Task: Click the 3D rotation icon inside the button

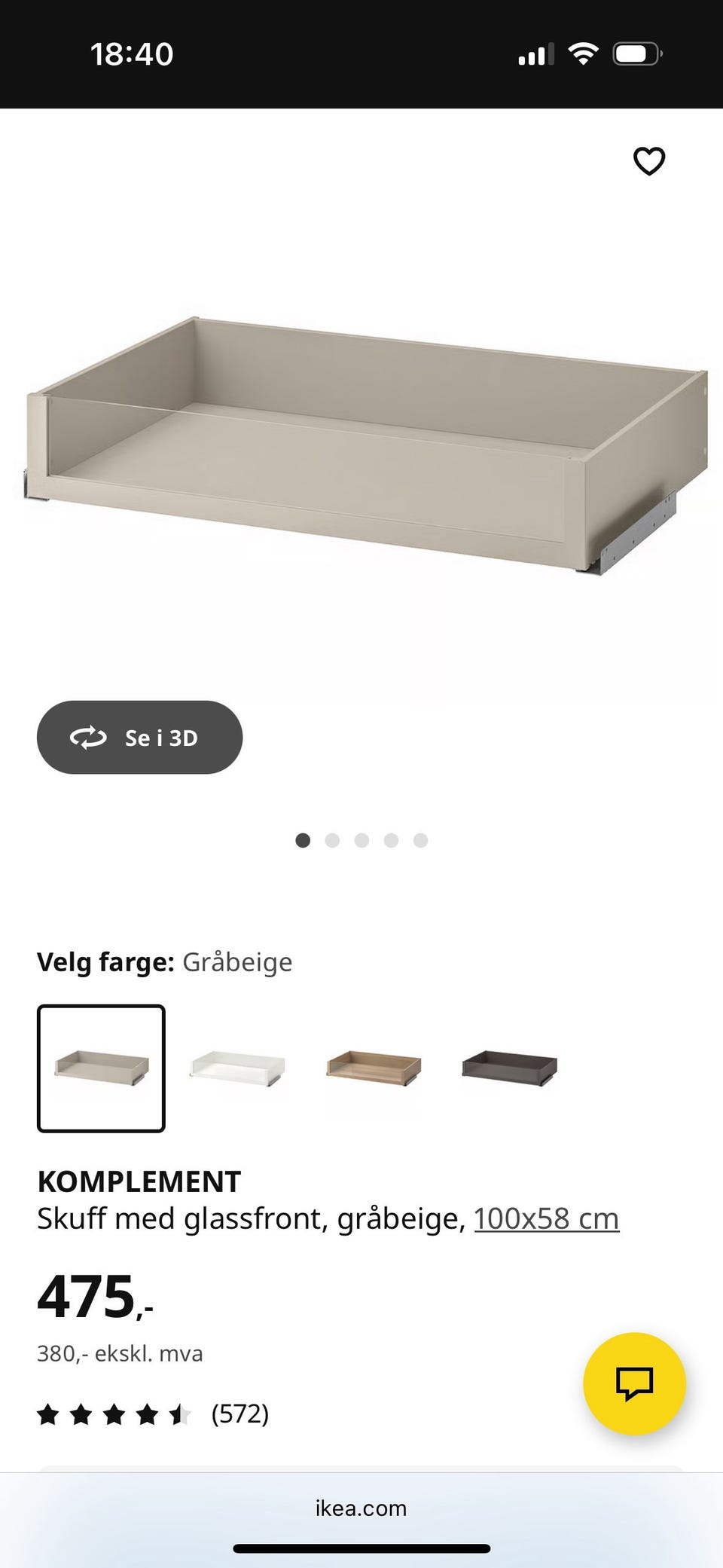Action: (x=88, y=738)
